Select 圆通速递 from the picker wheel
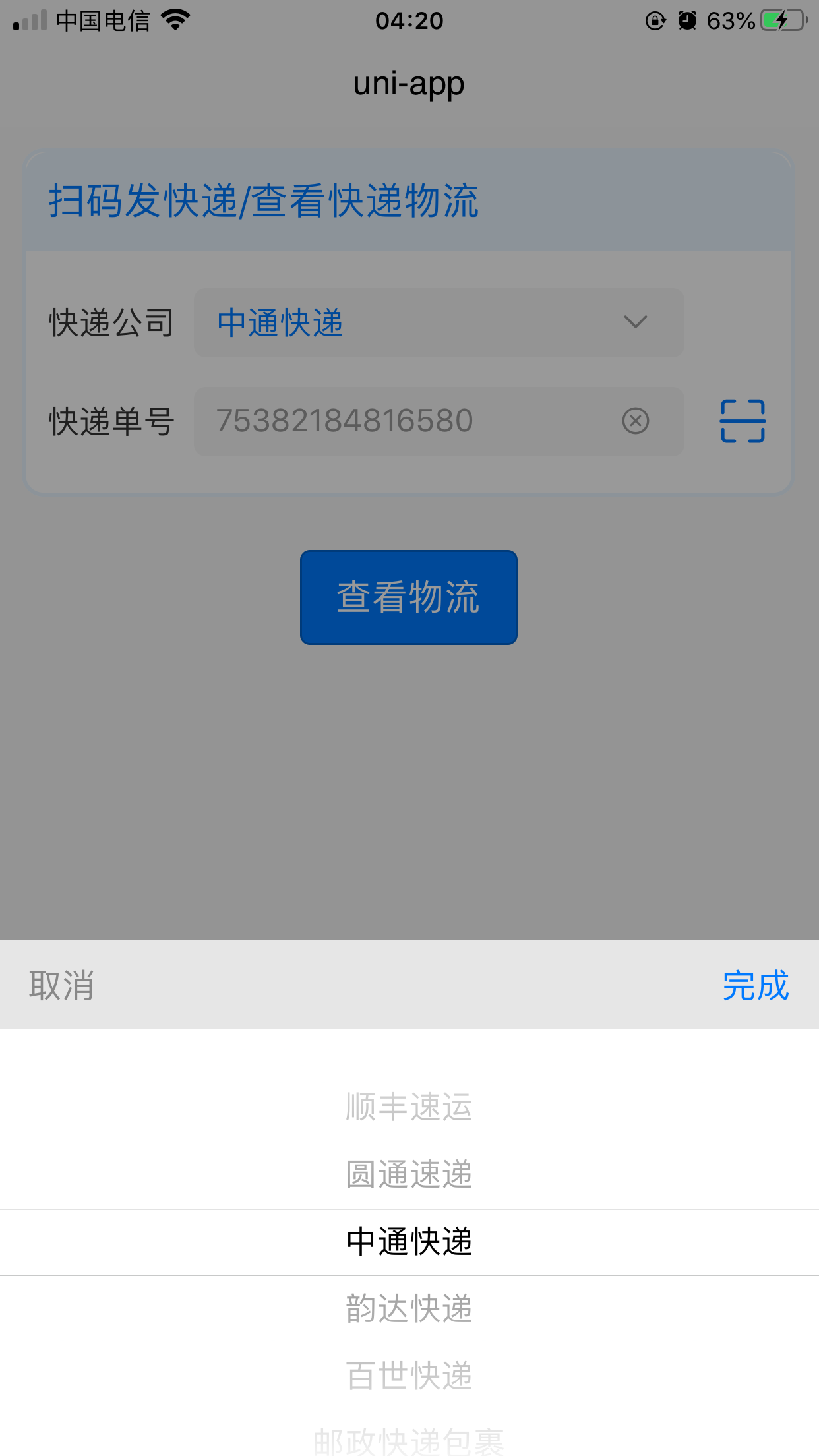Viewport: 819px width, 1456px height. [x=408, y=1174]
